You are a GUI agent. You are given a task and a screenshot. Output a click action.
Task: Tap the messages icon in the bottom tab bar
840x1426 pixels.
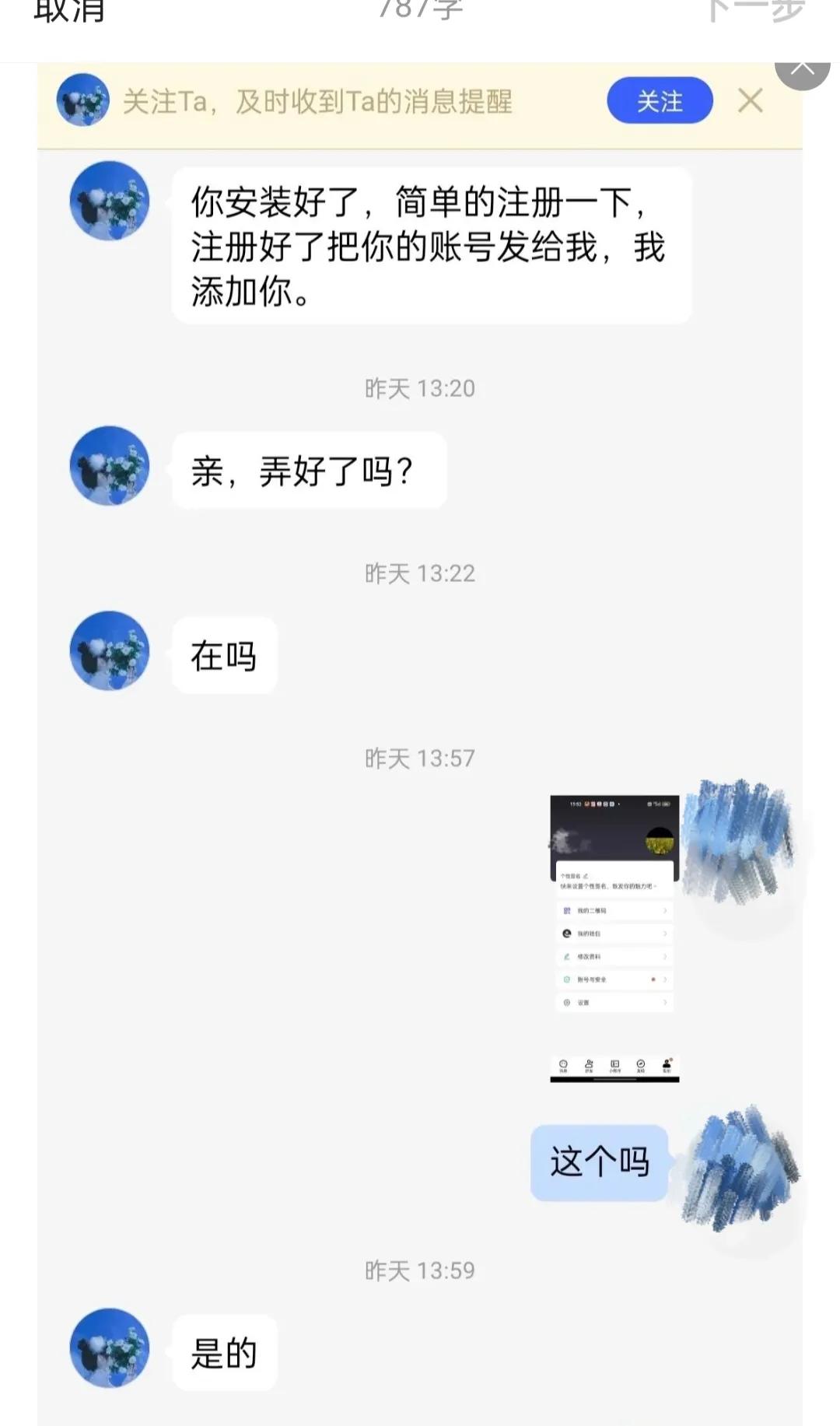pyautogui.click(x=563, y=1064)
